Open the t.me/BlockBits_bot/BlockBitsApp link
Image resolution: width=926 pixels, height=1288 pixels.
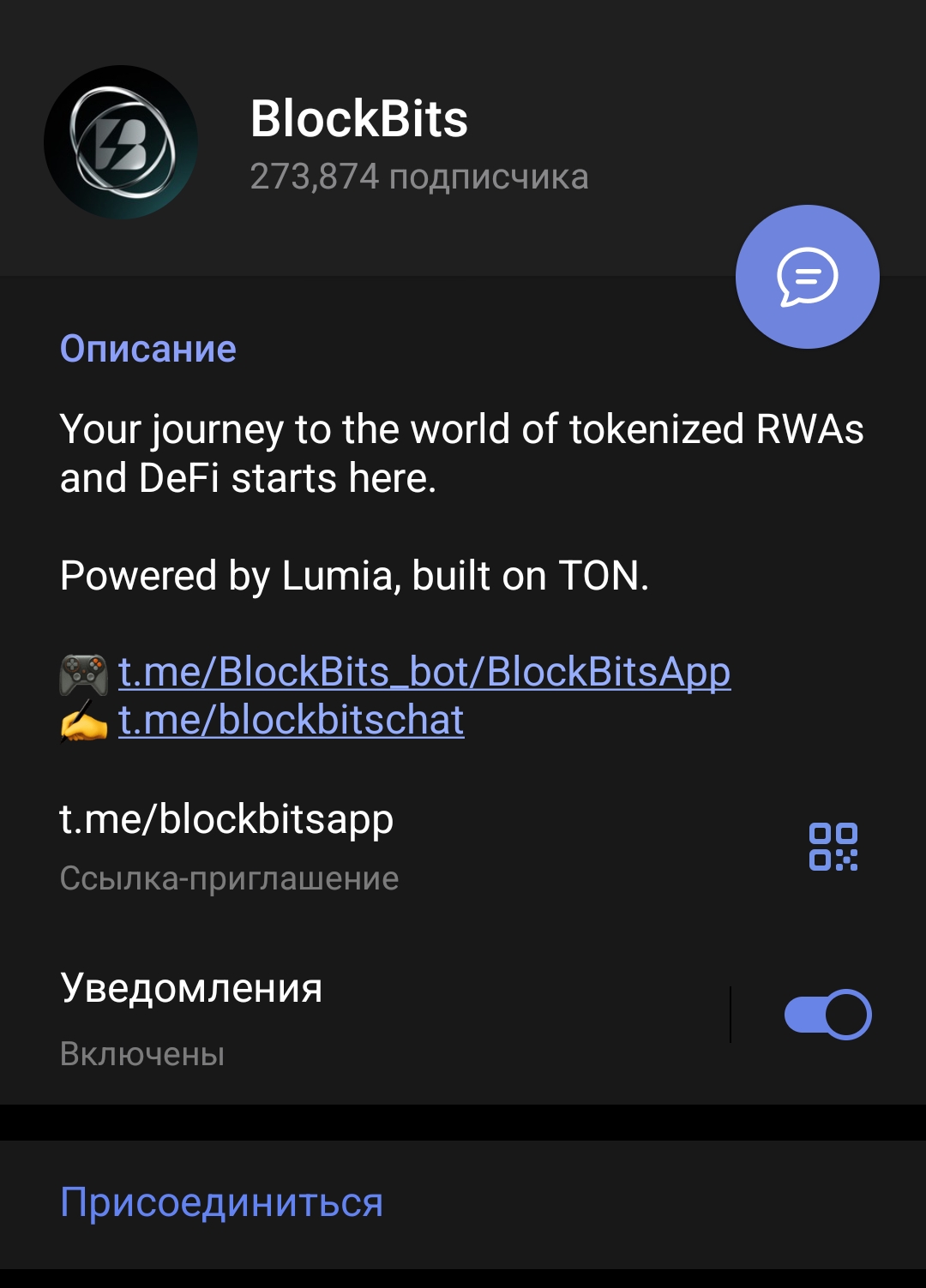click(x=424, y=672)
